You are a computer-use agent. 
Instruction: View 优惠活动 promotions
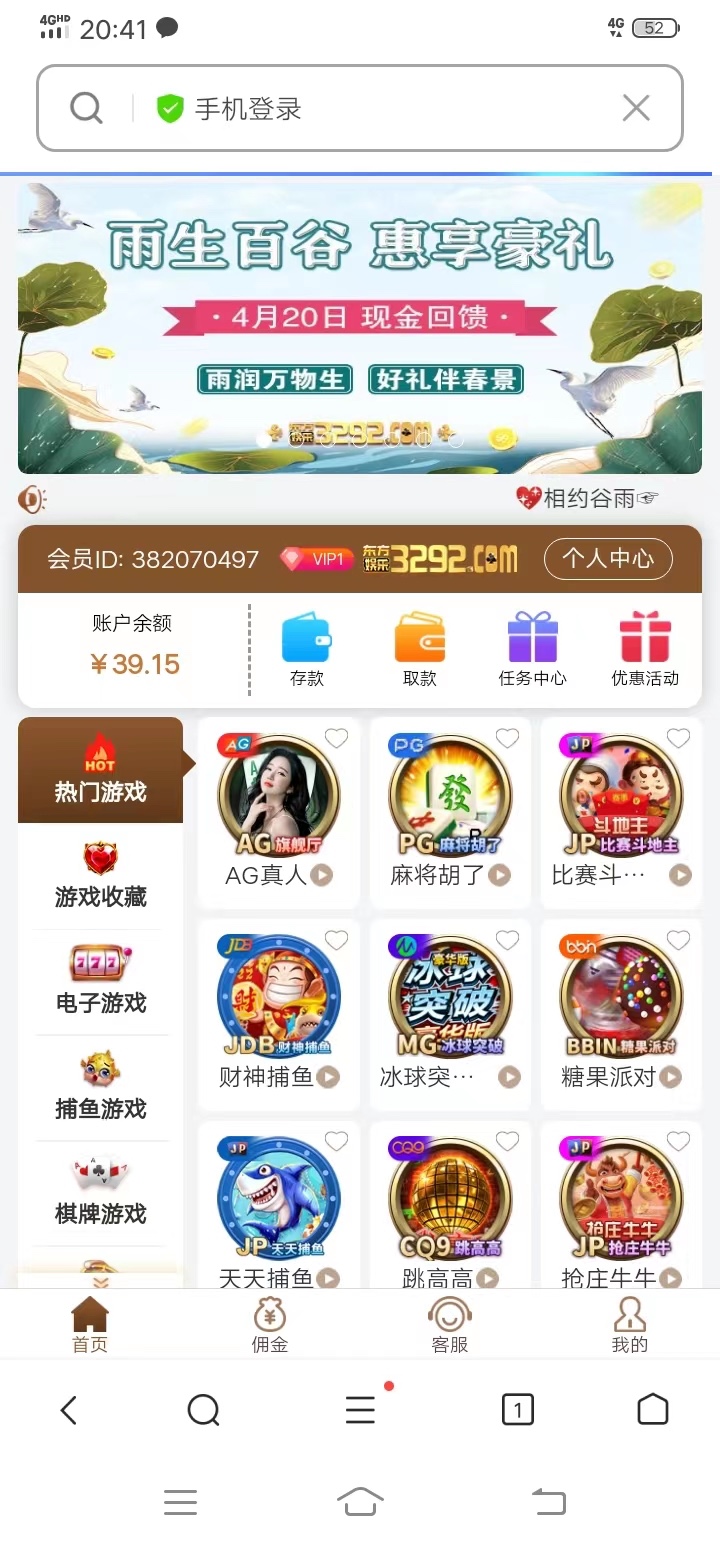(x=645, y=650)
